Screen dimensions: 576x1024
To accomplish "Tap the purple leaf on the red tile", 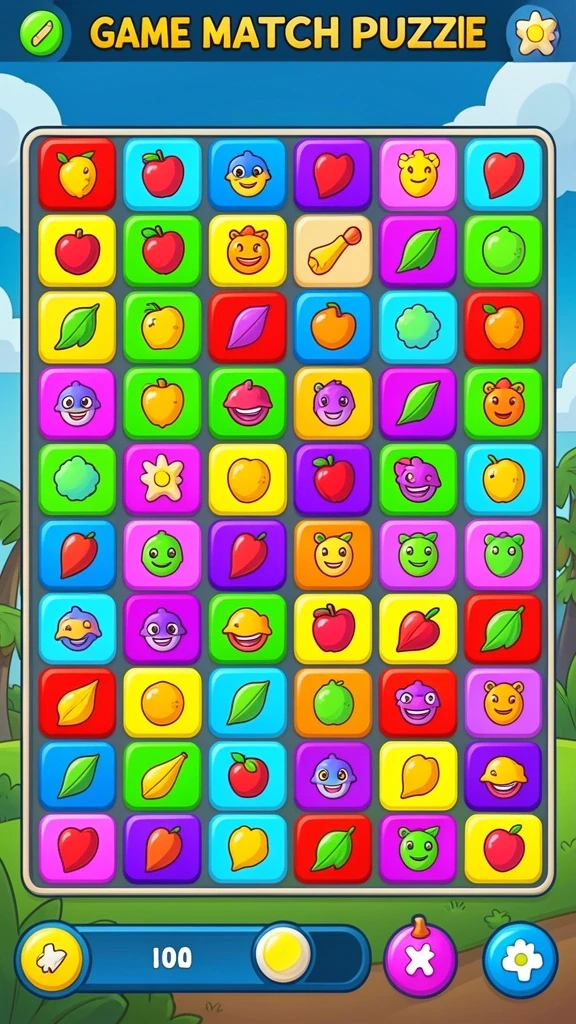I will (248, 327).
